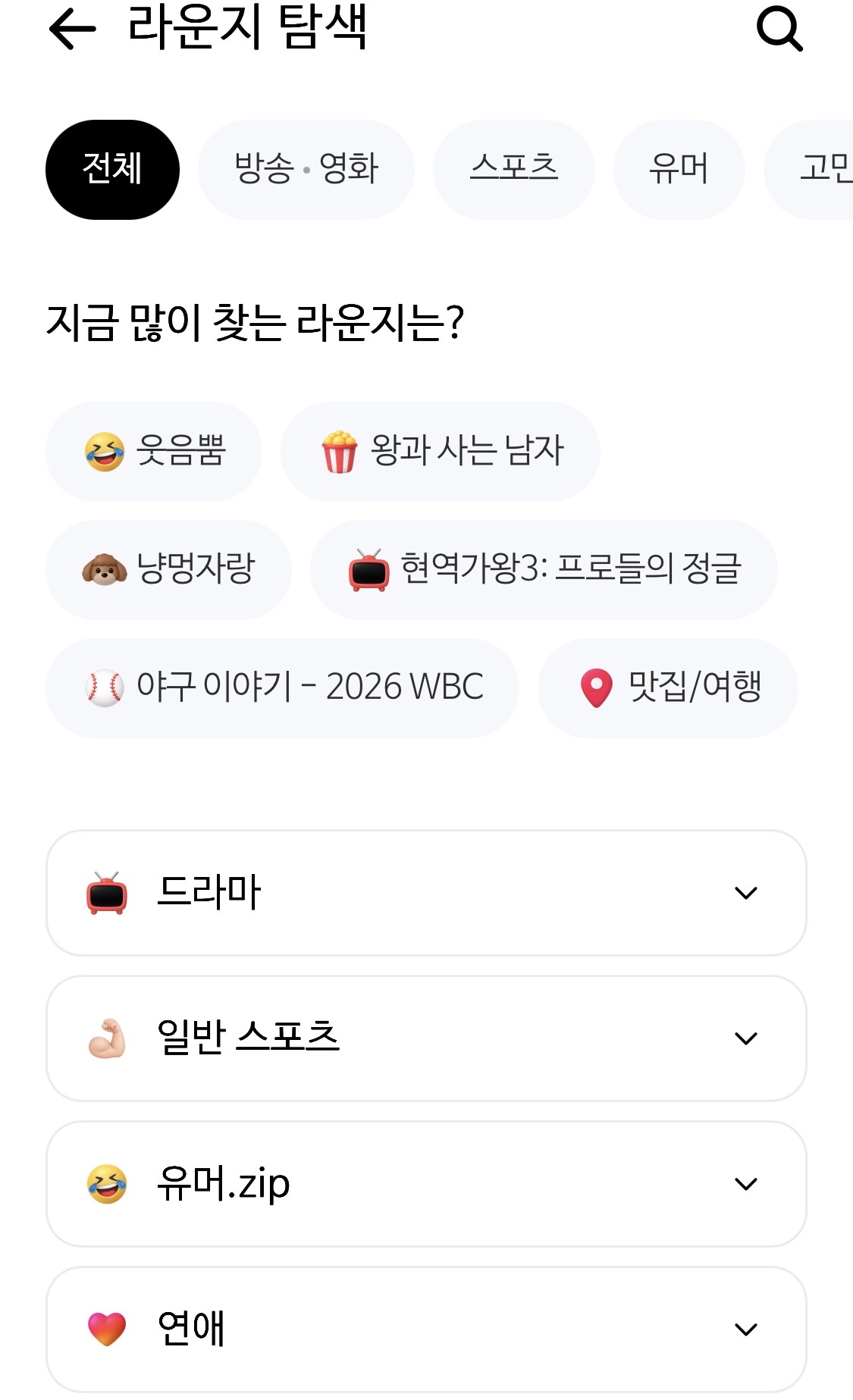The height and width of the screenshot is (1400, 853).
Task: Expand the 일반 스포츠 section
Action: [426, 1038]
